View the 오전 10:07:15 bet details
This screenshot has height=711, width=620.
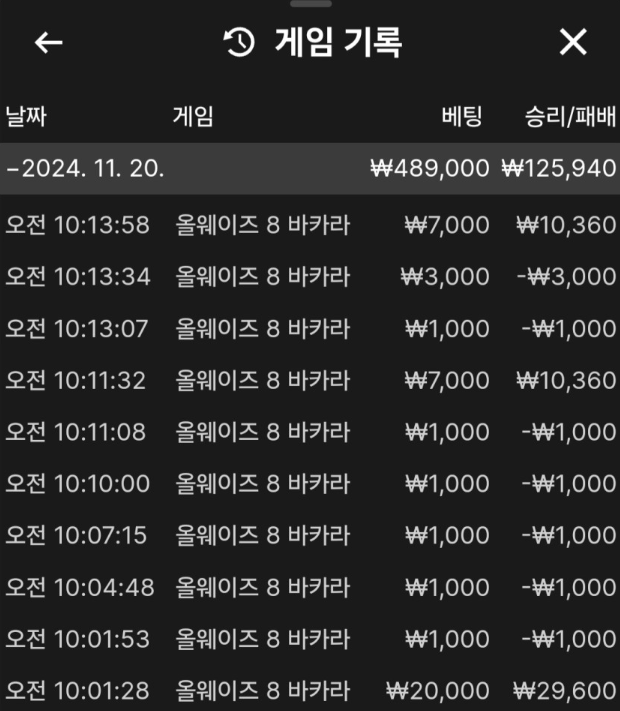(x=310, y=536)
